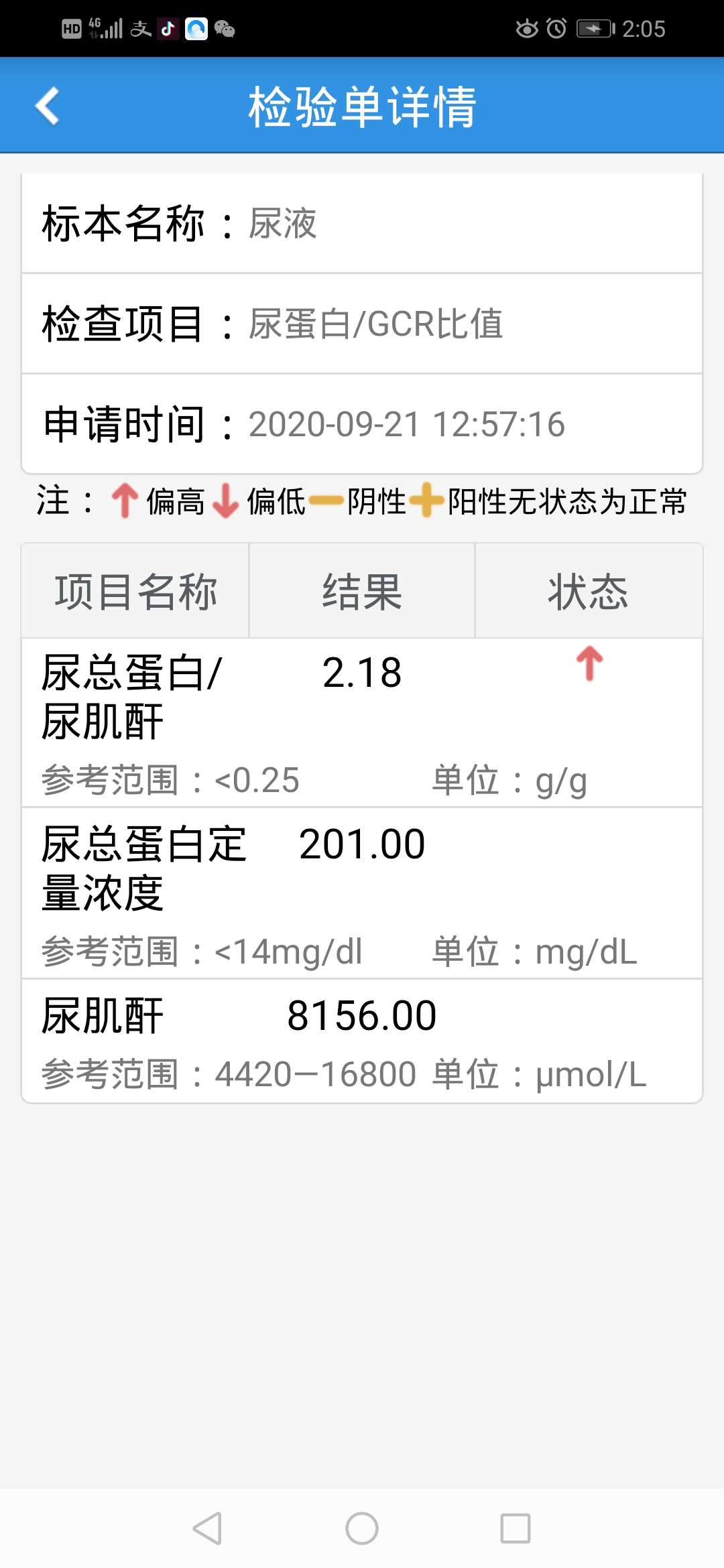Tap the red down arrow 偏低 legend icon
The height and width of the screenshot is (1568, 724).
(x=224, y=501)
